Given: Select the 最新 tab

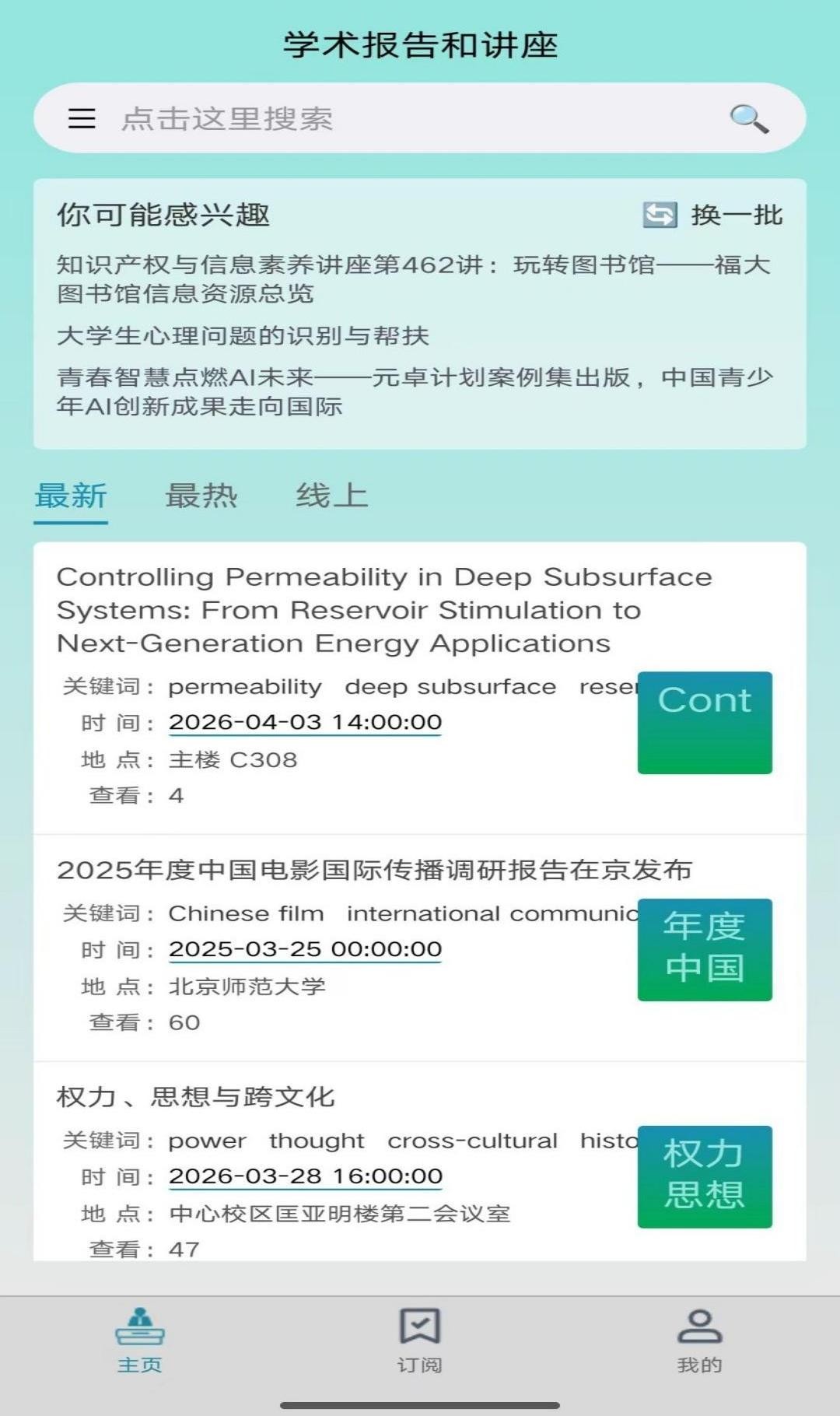Looking at the screenshot, I should point(69,496).
